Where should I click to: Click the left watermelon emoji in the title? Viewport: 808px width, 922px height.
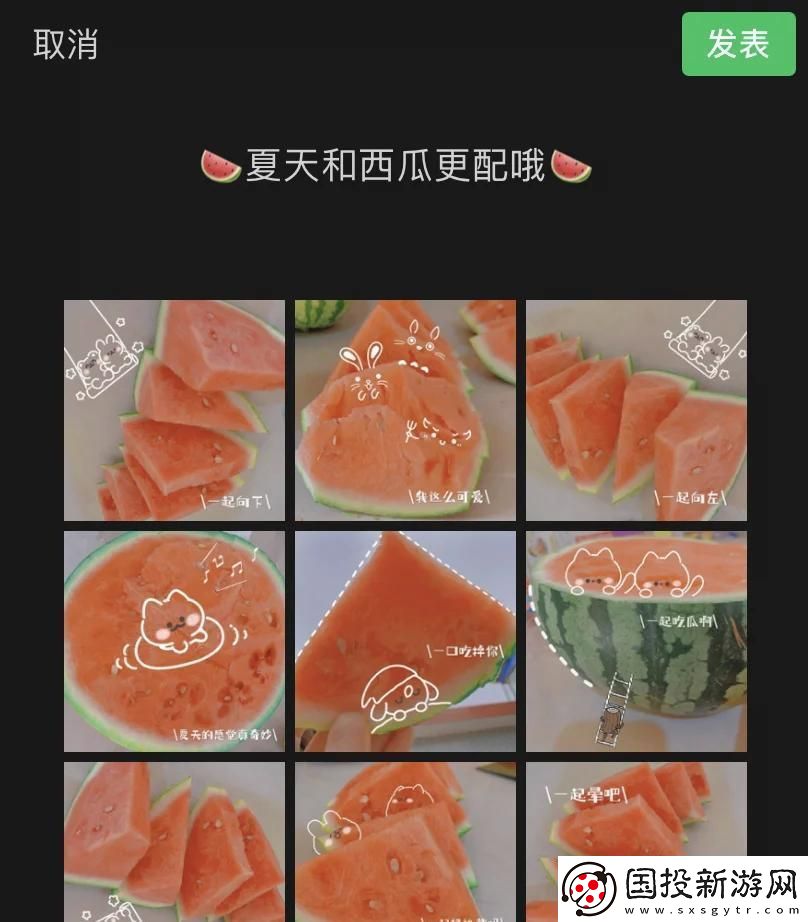coord(222,168)
